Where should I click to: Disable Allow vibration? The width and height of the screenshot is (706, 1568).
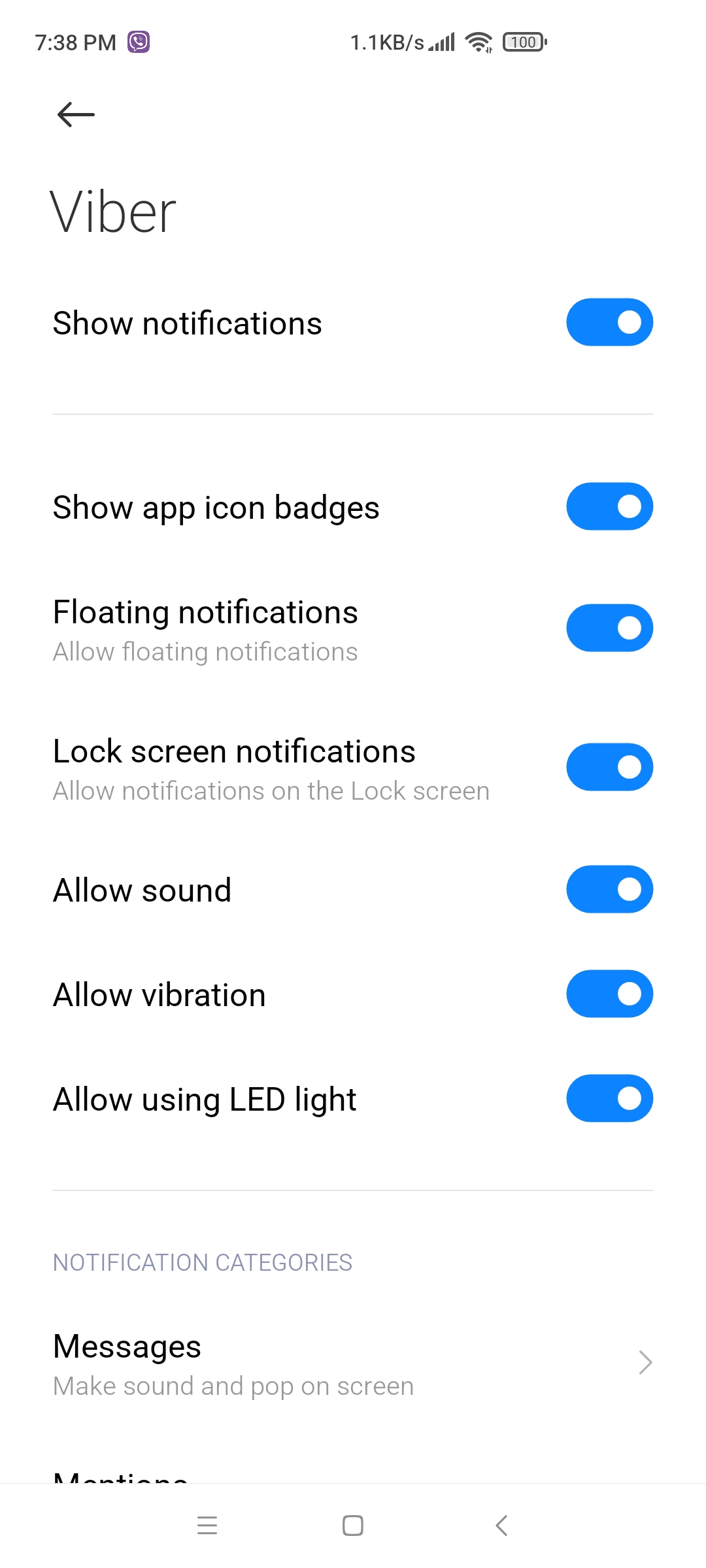tap(609, 994)
